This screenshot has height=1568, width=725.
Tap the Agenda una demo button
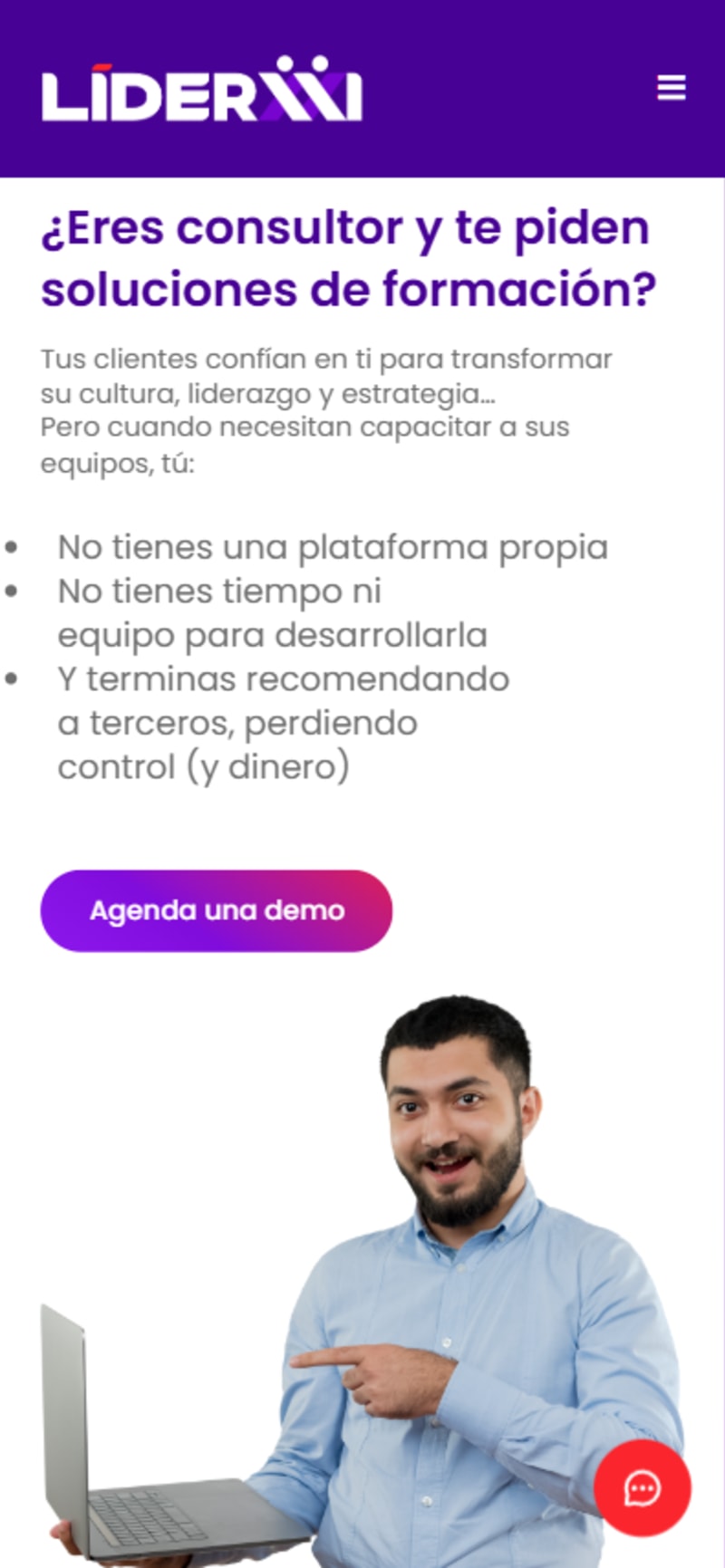217,910
